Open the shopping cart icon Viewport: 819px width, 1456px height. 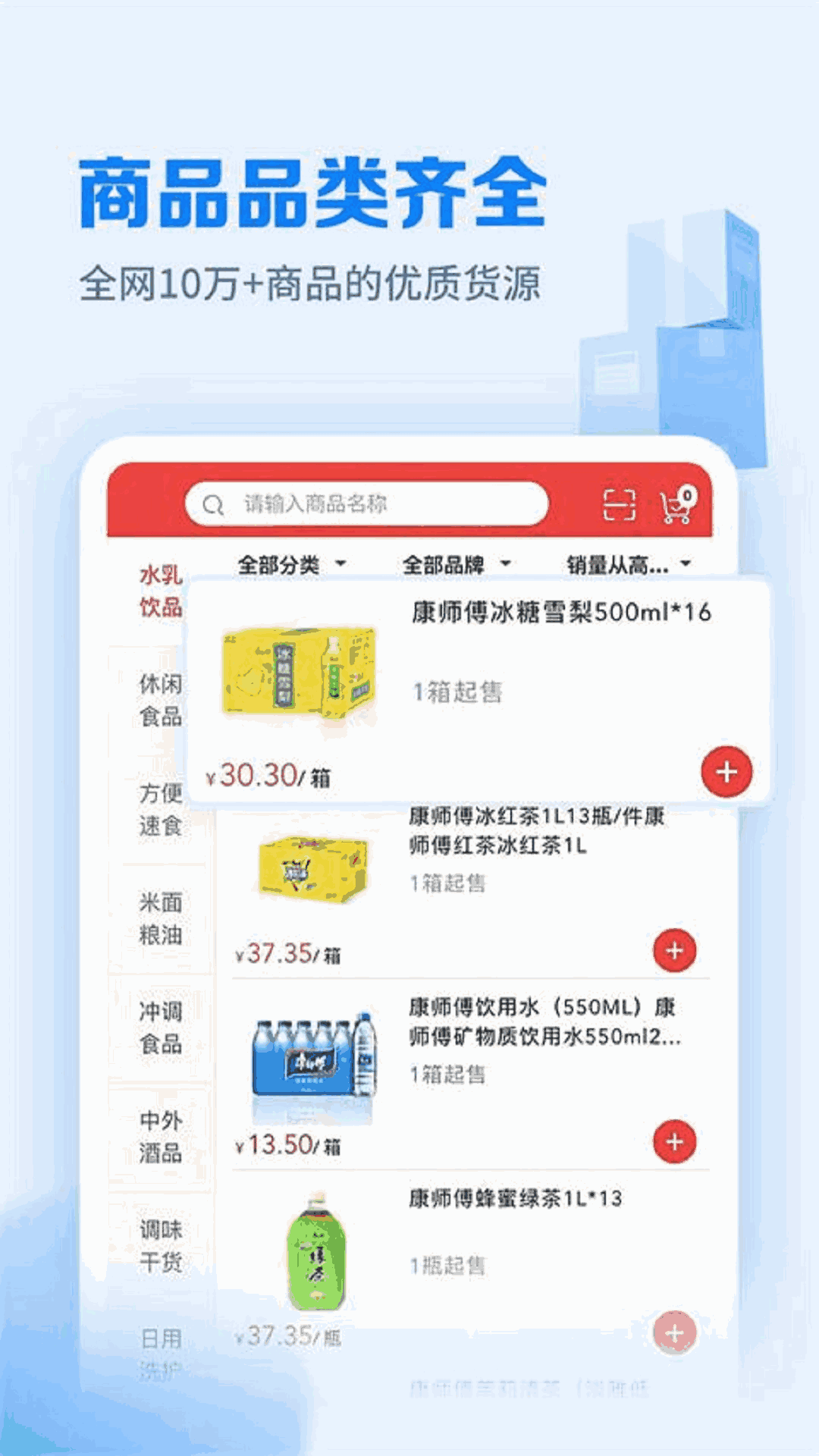click(x=675, y=507)
